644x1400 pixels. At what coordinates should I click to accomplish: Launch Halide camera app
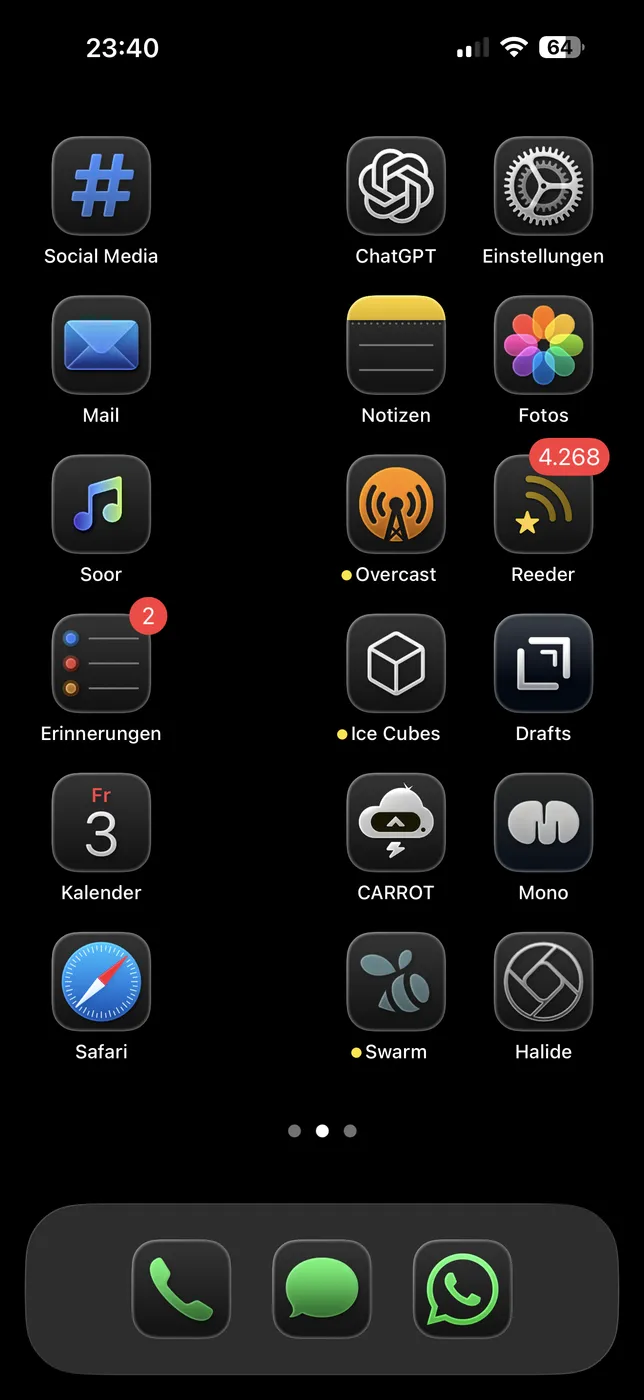tap(543, 981)
